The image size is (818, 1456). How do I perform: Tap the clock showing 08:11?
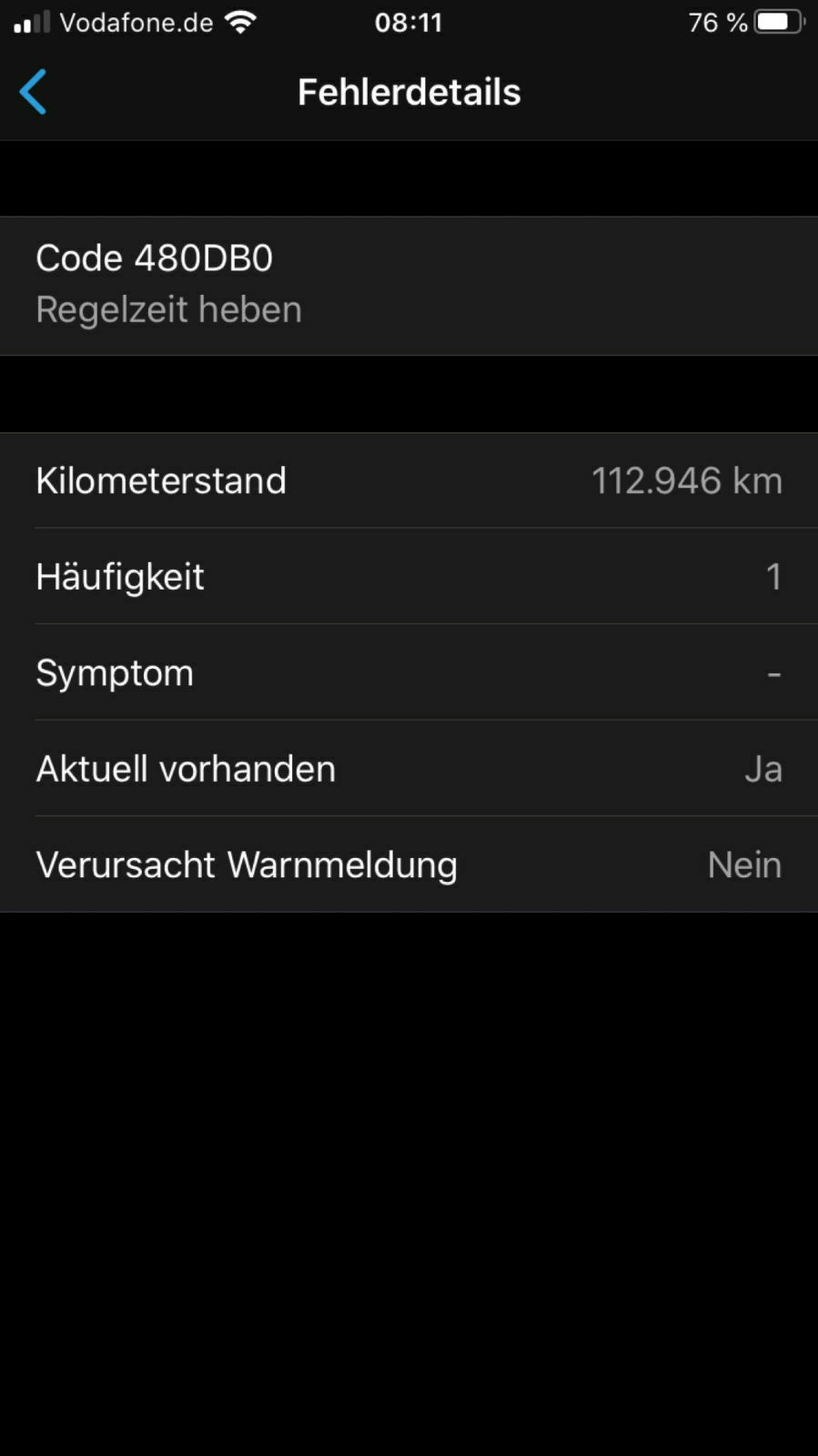click(x=409, y=23)
